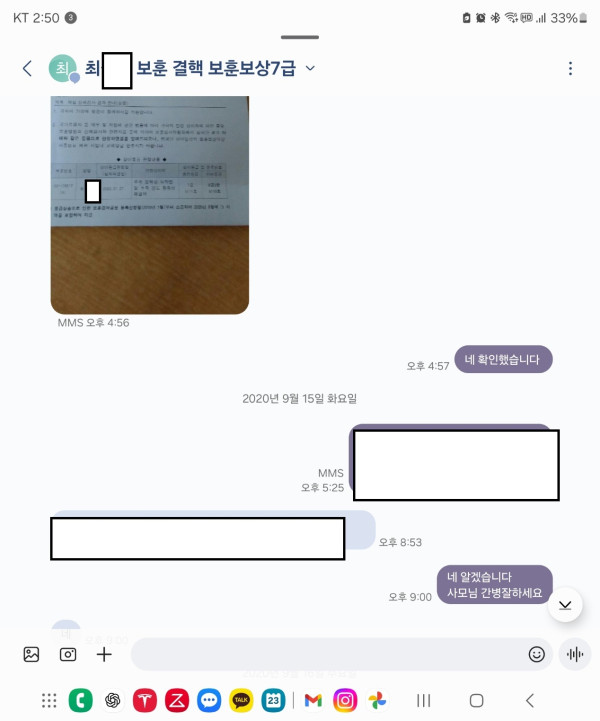Tap the system home button
Image resolution: width=600 pixels, height=721 pixels.
(477, 700)
